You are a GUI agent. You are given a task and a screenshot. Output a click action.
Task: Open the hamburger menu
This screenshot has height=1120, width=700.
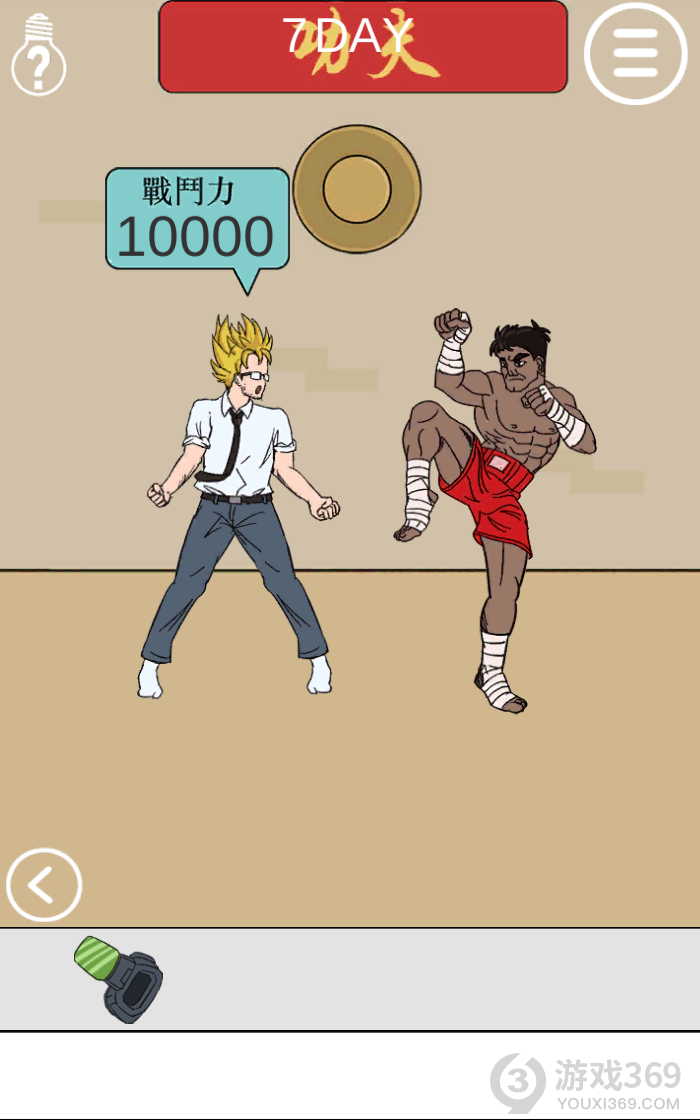coord(636,52)
